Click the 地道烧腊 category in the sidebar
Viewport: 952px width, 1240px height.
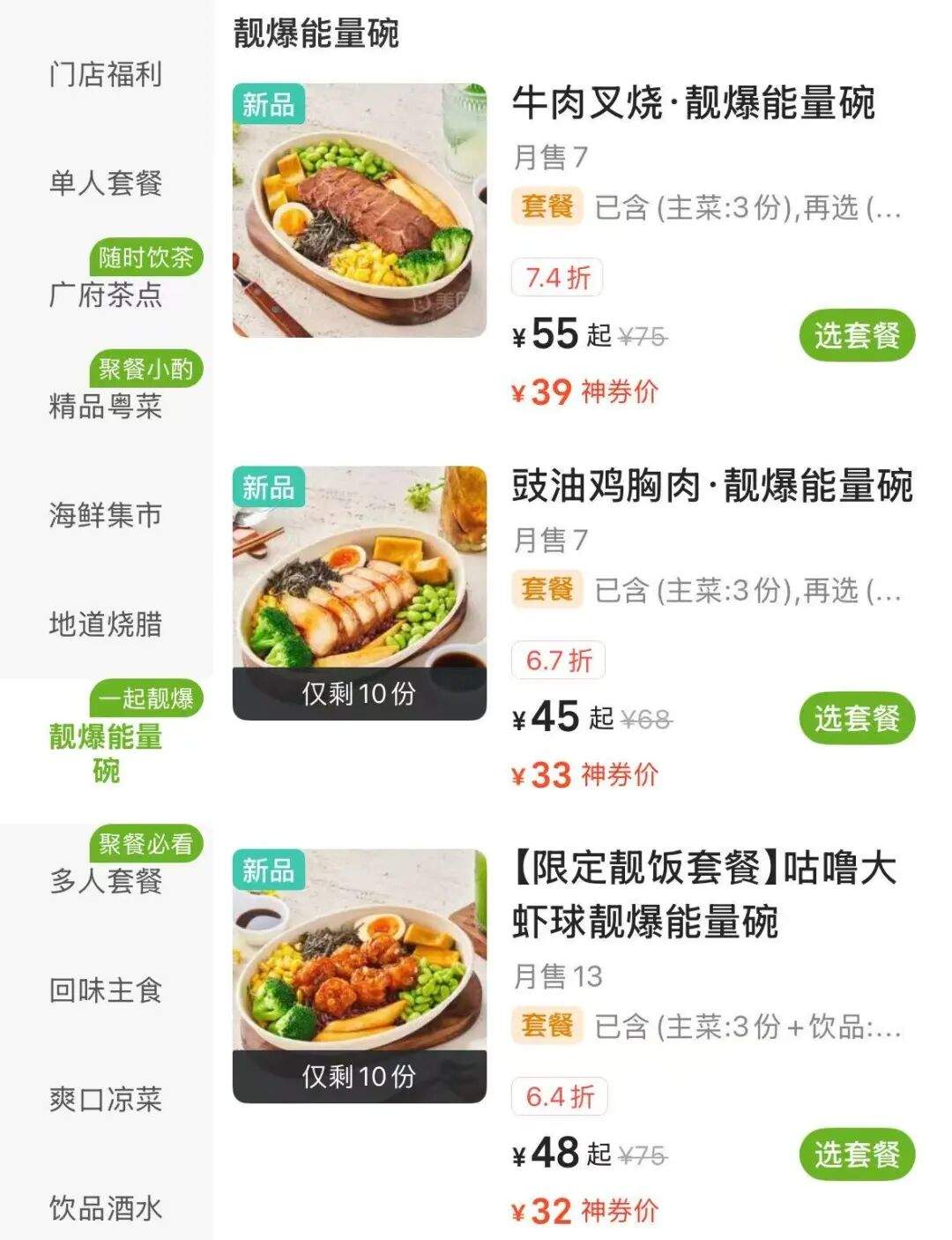click(x=106, y=626)
